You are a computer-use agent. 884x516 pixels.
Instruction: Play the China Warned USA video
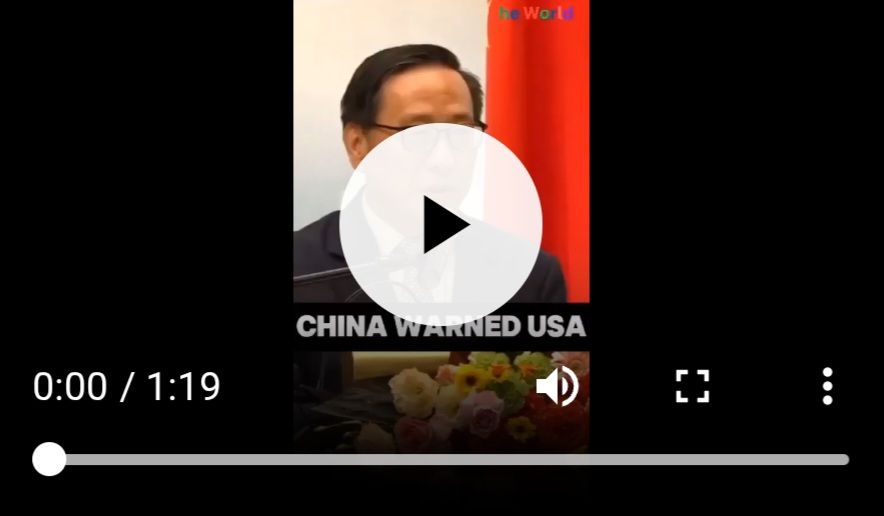point(441,223)
